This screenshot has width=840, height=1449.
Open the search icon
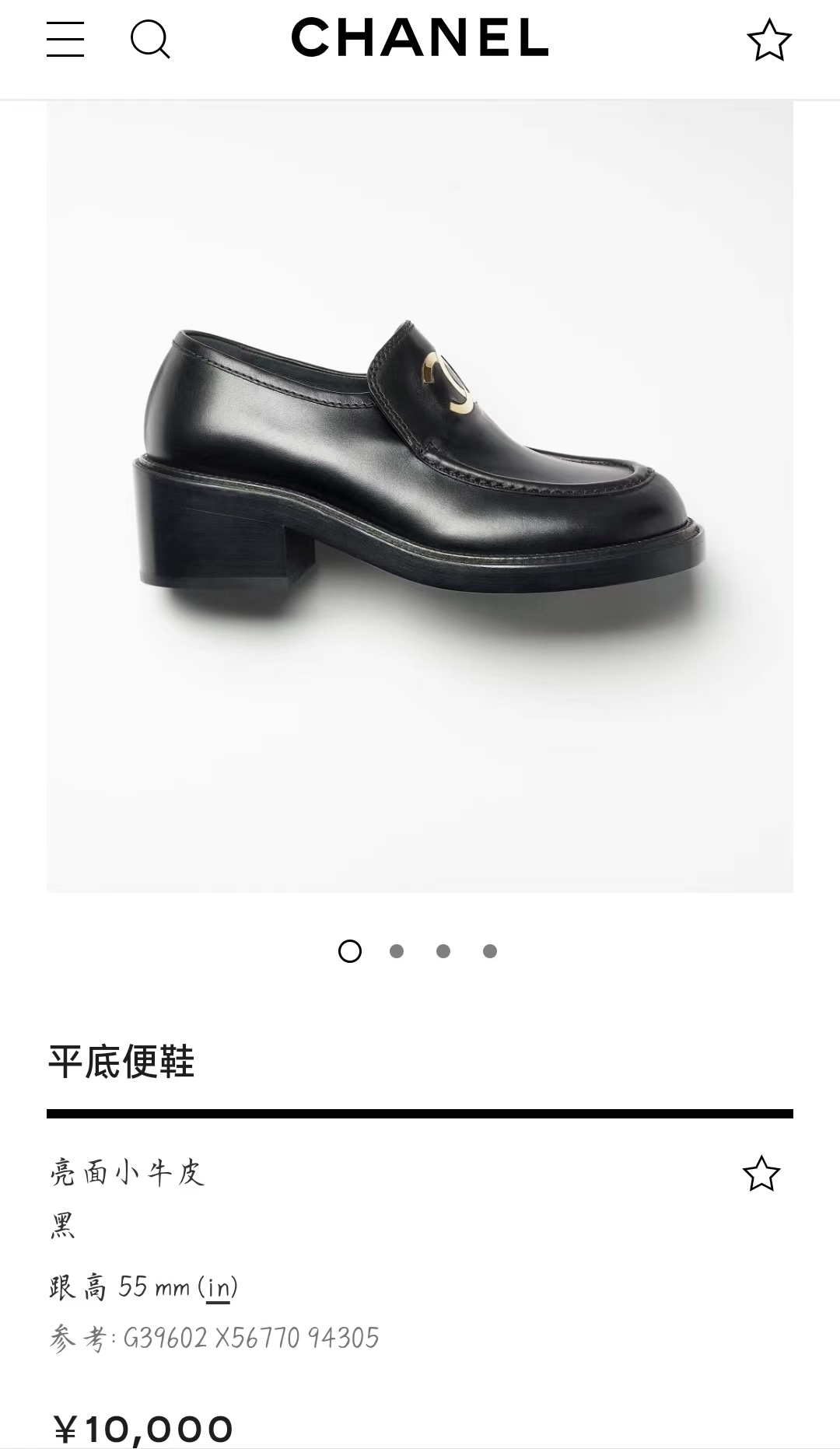150,39
